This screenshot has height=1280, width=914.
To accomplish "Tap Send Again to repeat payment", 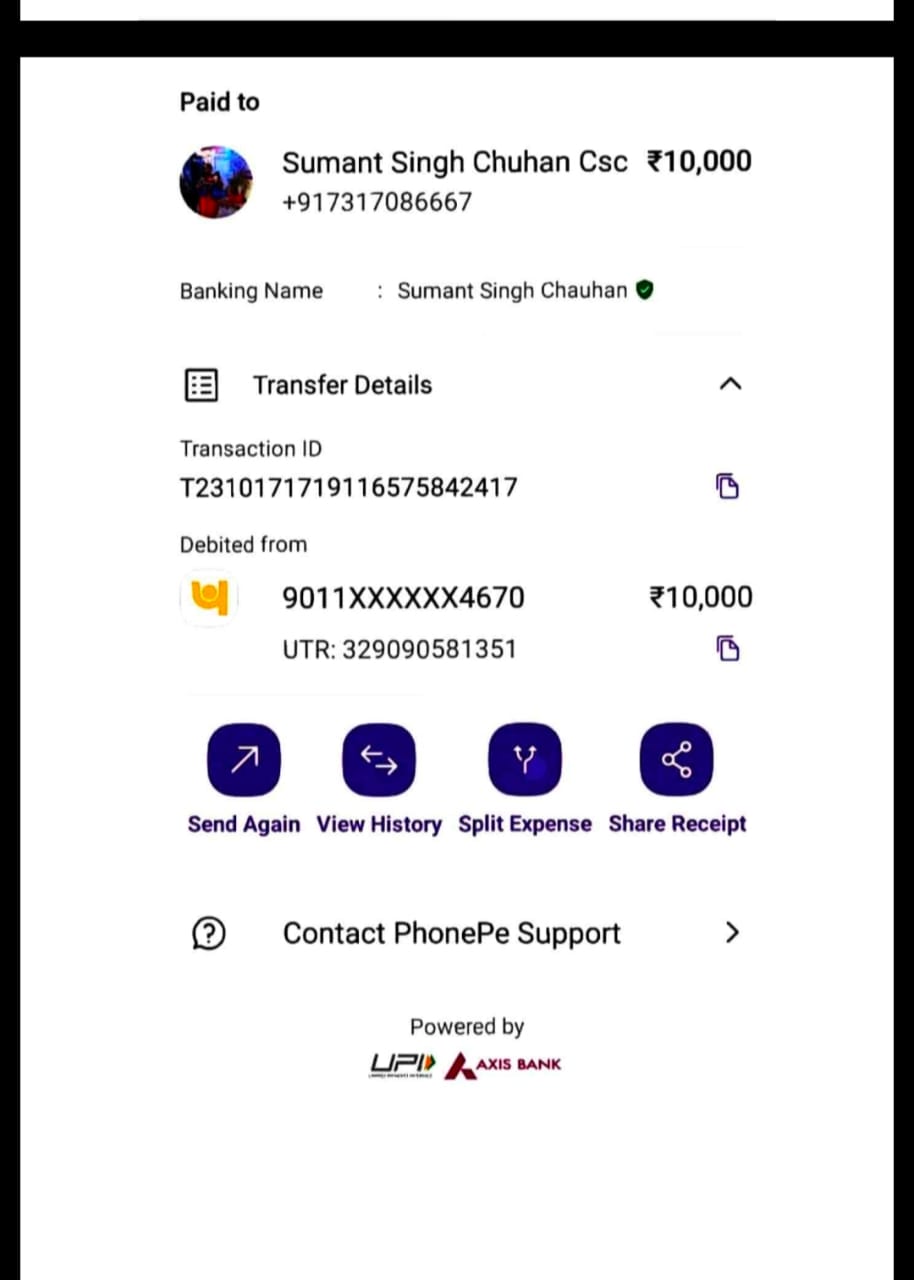I will click(243, 760).
